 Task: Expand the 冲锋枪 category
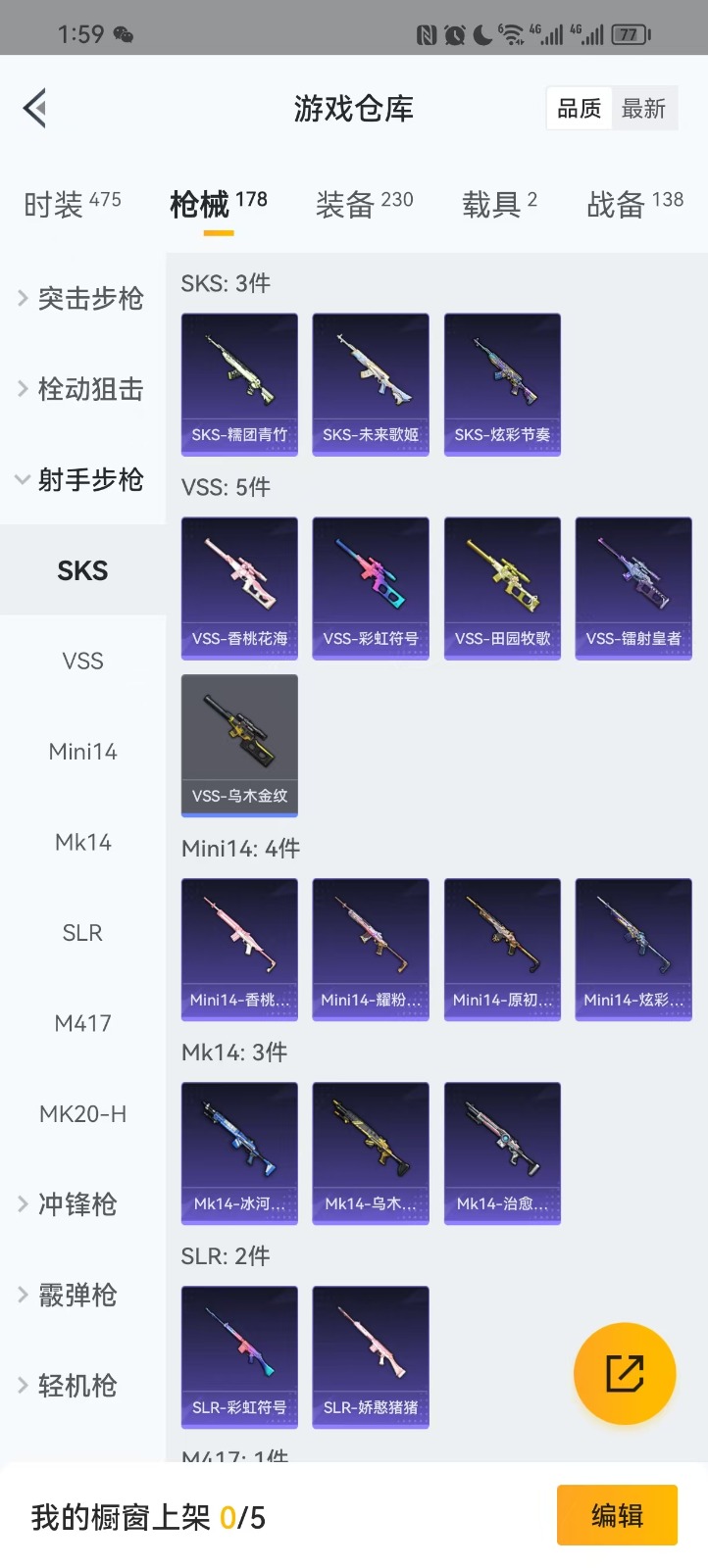82,1204
